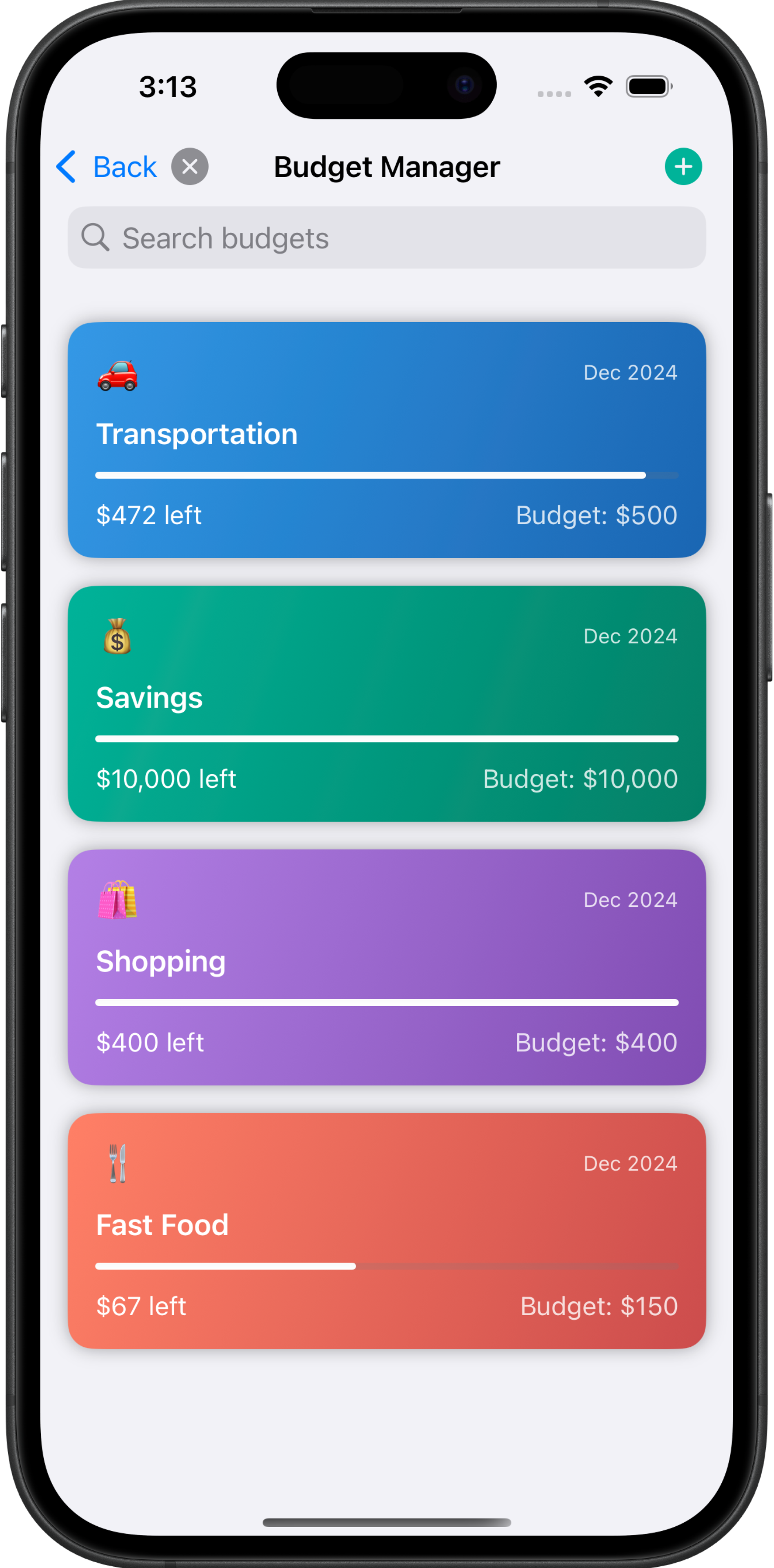Select the Fast Food budget card

(x=387, y=1231)
